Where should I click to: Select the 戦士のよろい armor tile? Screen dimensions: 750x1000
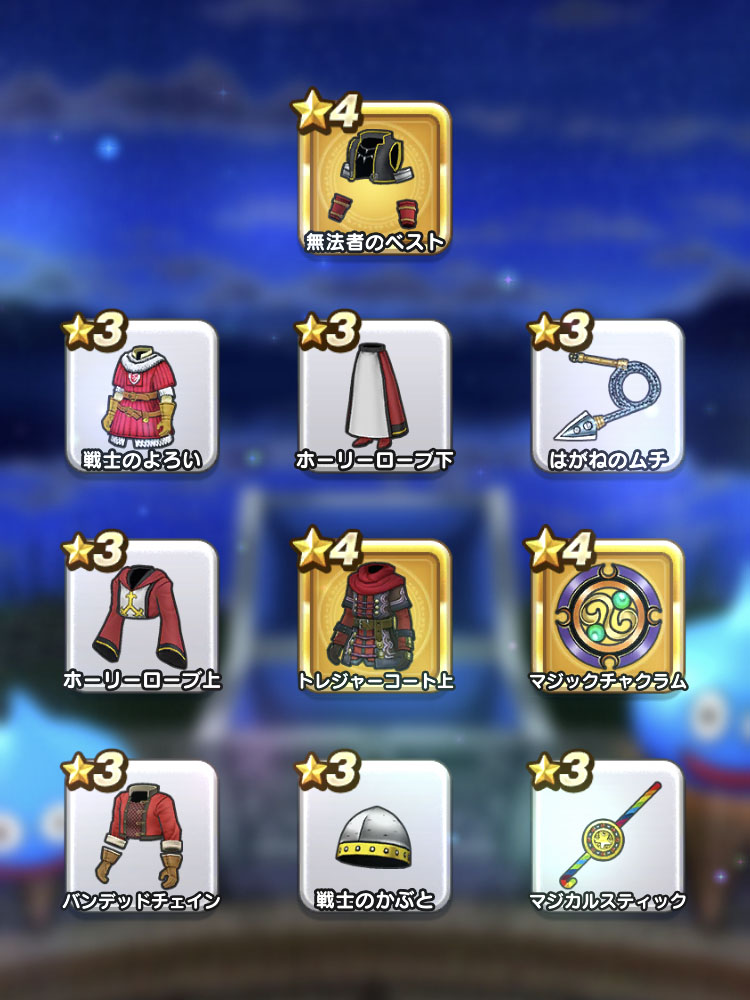141,398
